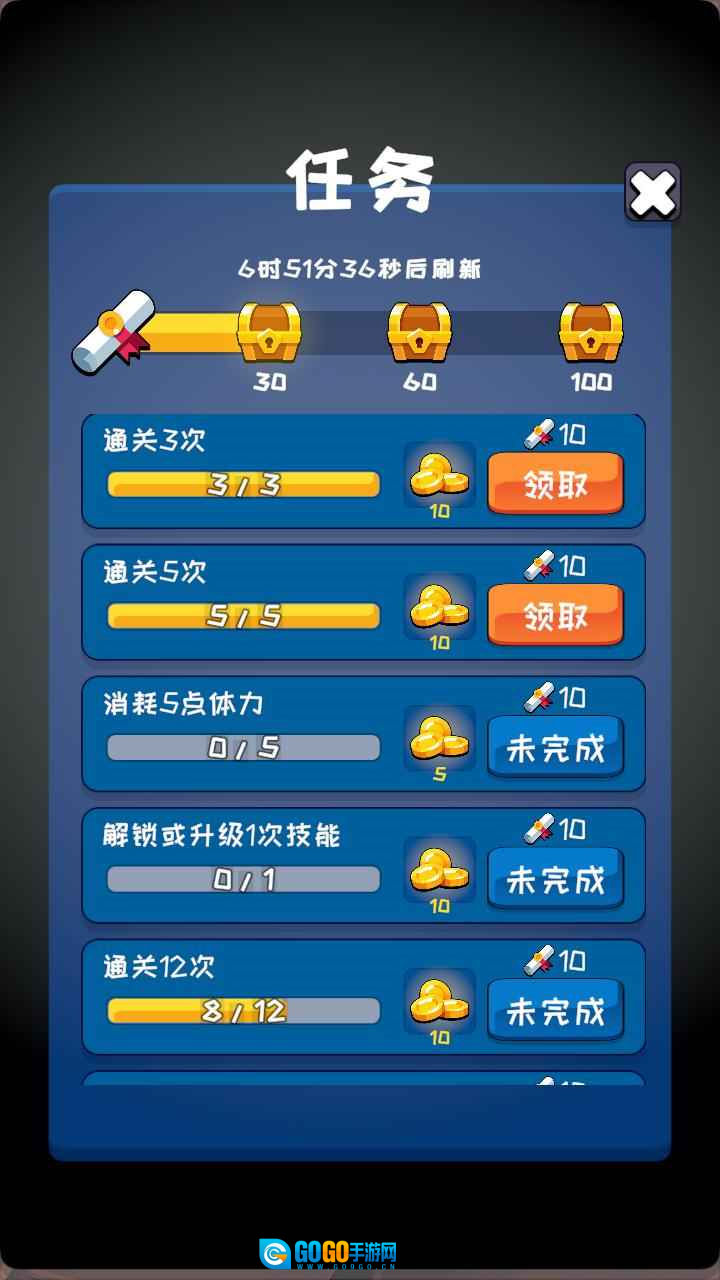Tap 未完成 for 通关12次 task
This screenshot has height=1280, width=720.
click(x=555, y=1012)
